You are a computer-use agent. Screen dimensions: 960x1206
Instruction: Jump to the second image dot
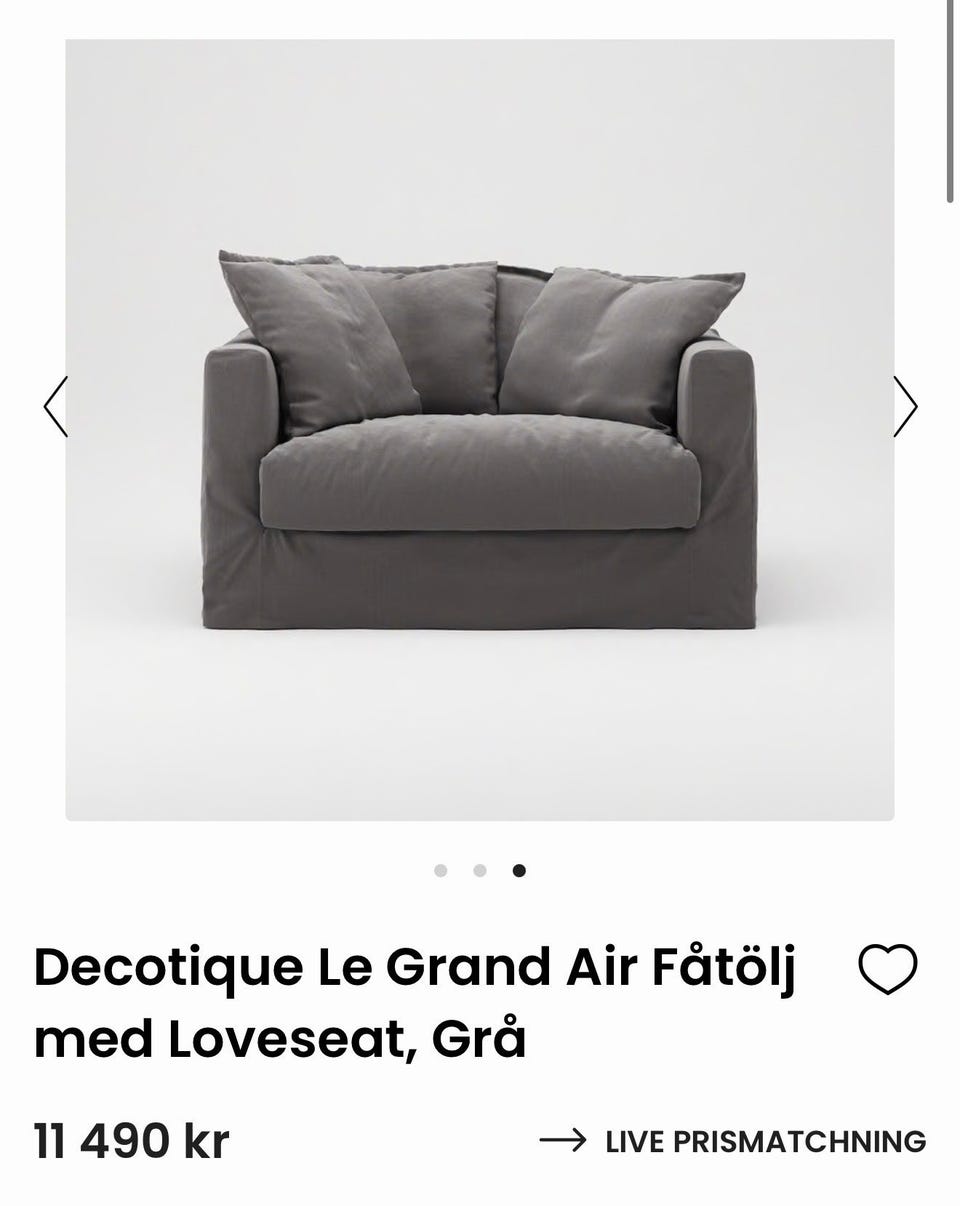480,871
